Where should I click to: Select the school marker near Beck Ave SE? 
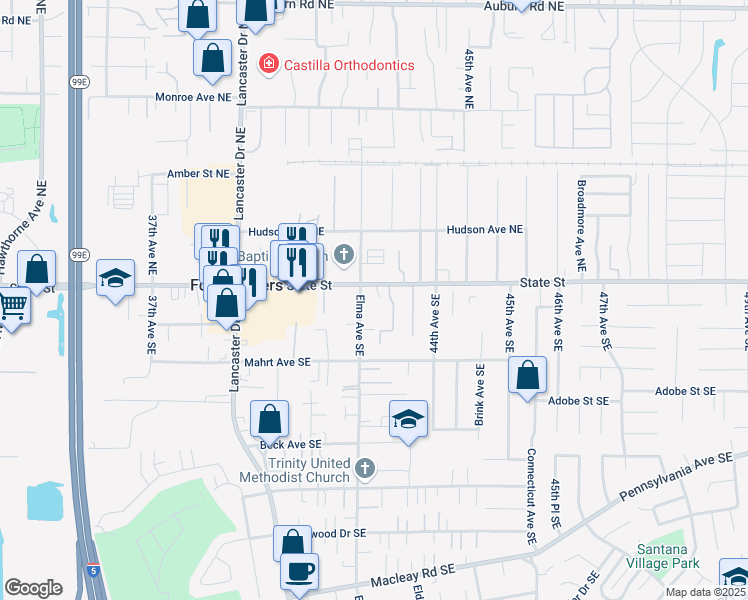point(408,419)
